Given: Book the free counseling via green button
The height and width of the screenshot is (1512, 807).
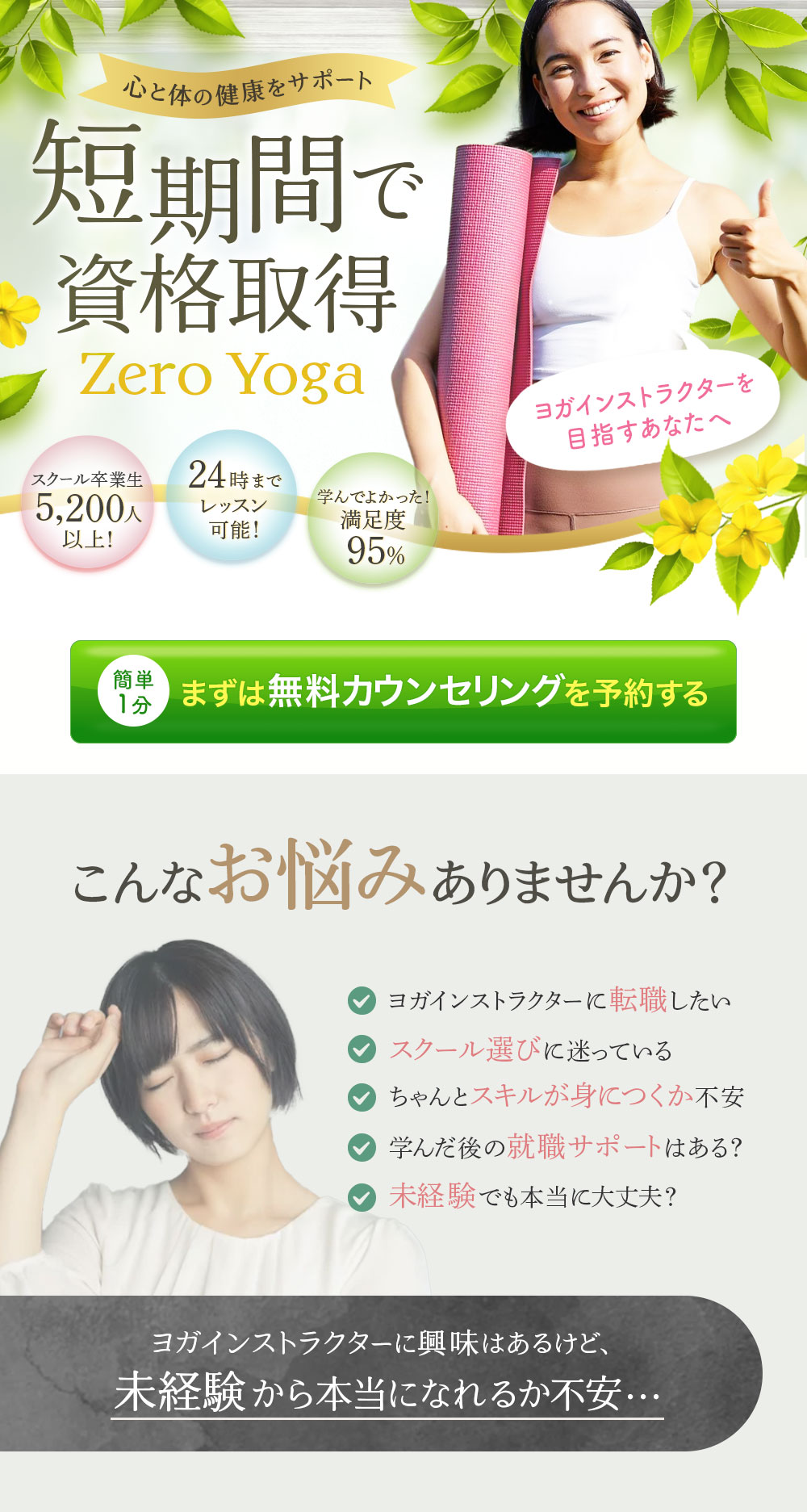Looking at the screenshot, I should click(x=403, y=692).
